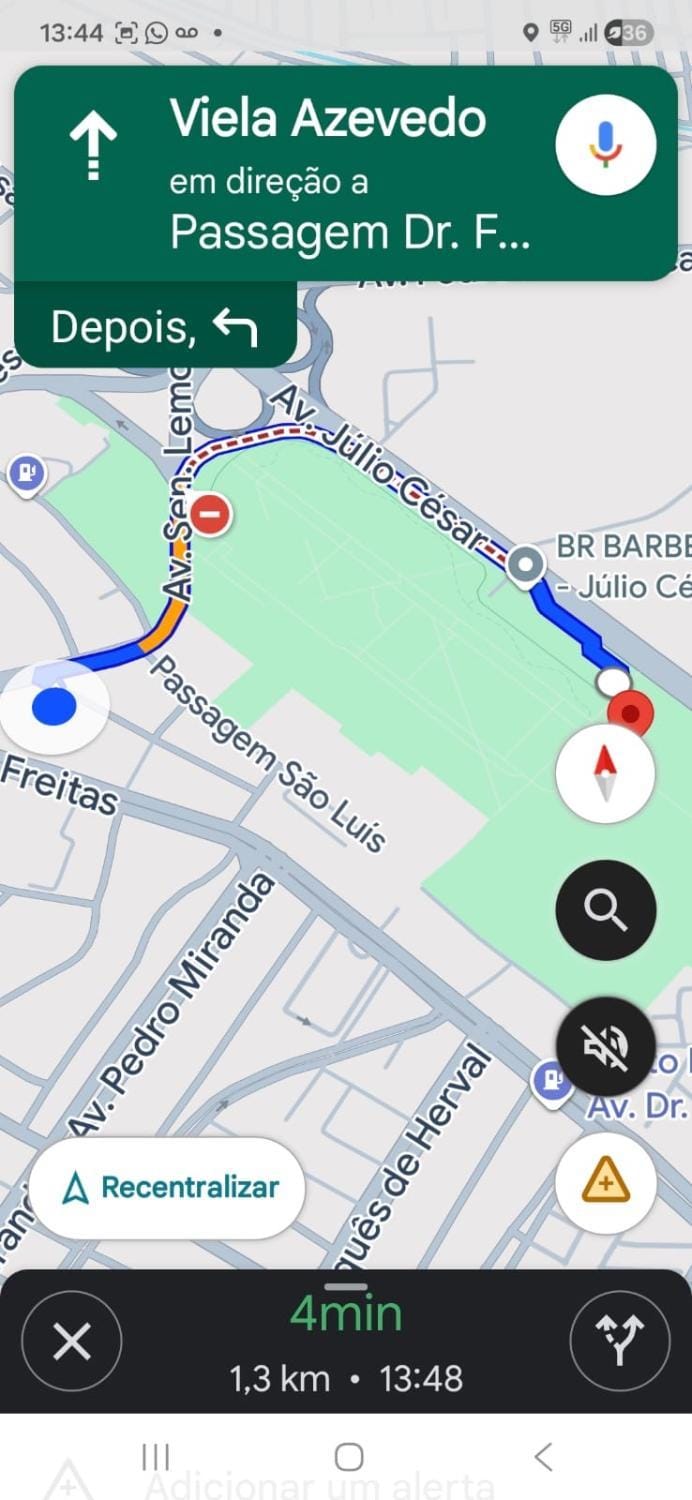Unmute navigation voice guidance

click(605, 1047)
